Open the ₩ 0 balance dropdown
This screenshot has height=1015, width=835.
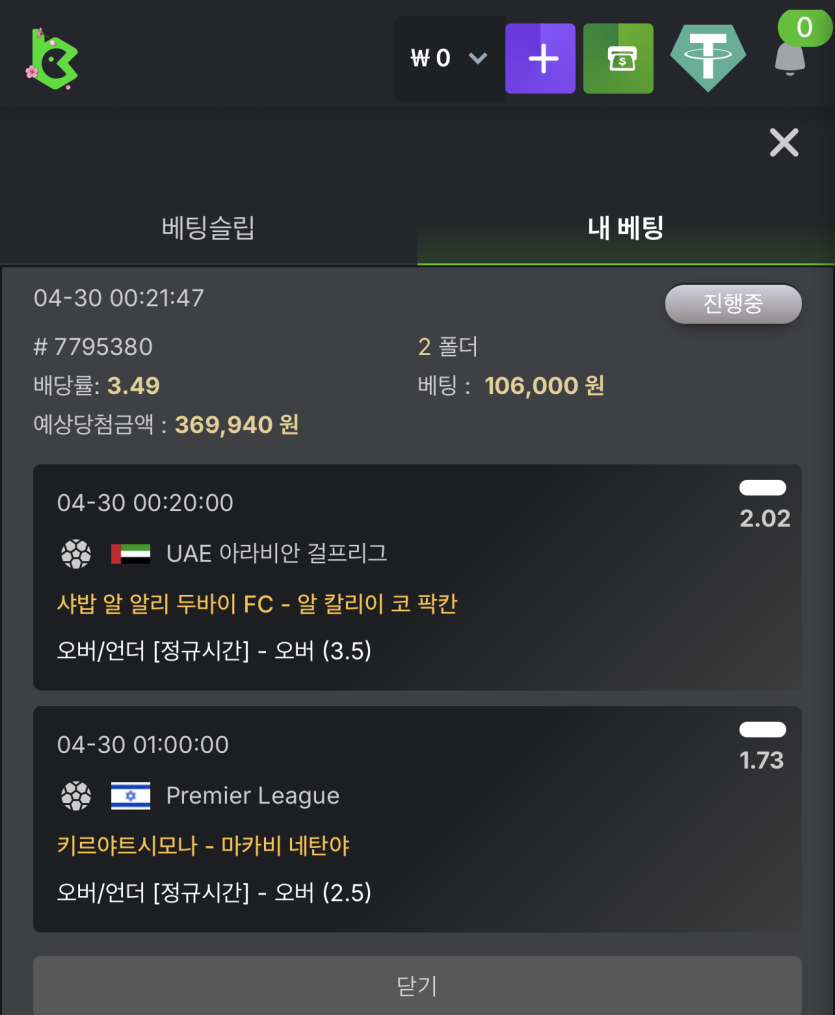(449, 59)
